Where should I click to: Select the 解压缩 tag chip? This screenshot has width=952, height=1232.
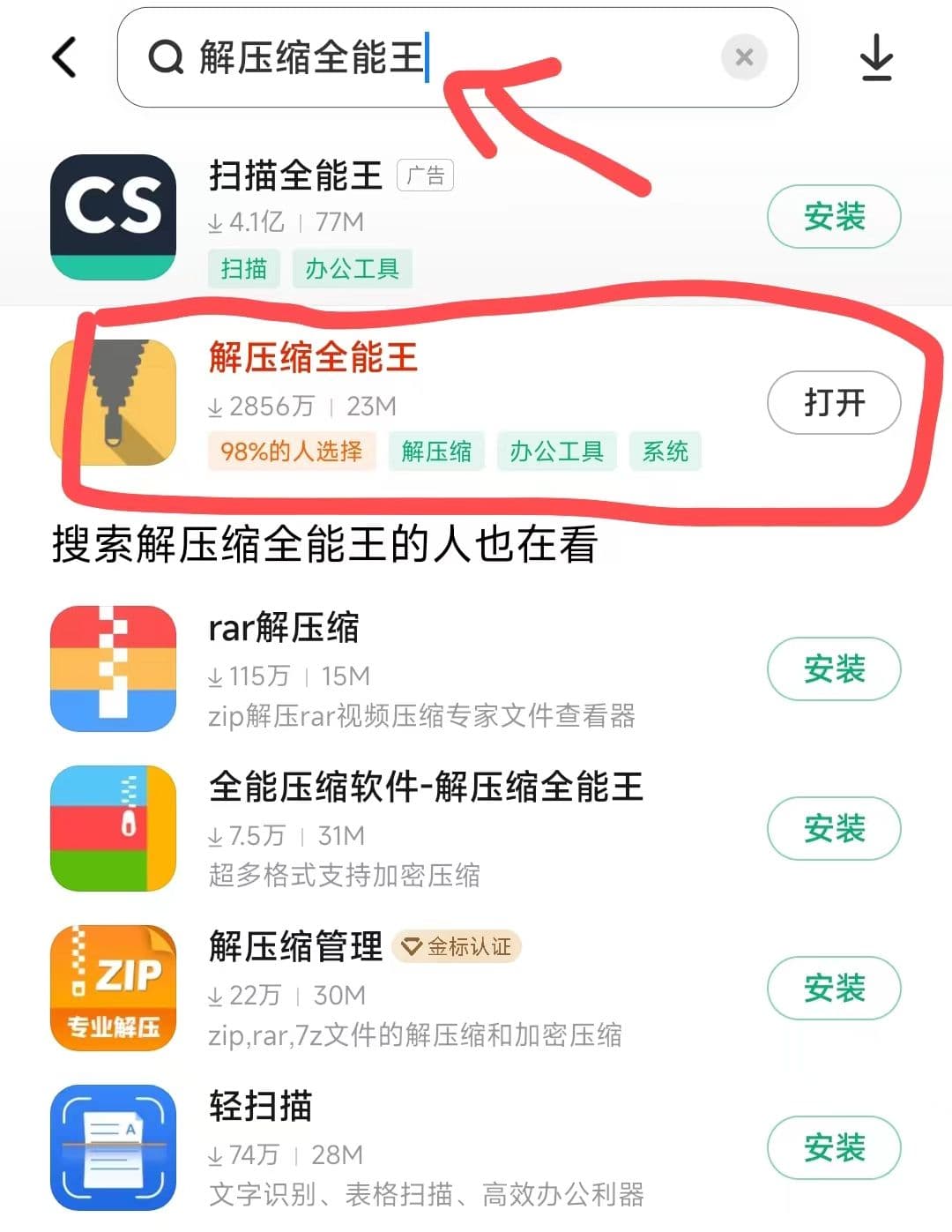(436, 452)
